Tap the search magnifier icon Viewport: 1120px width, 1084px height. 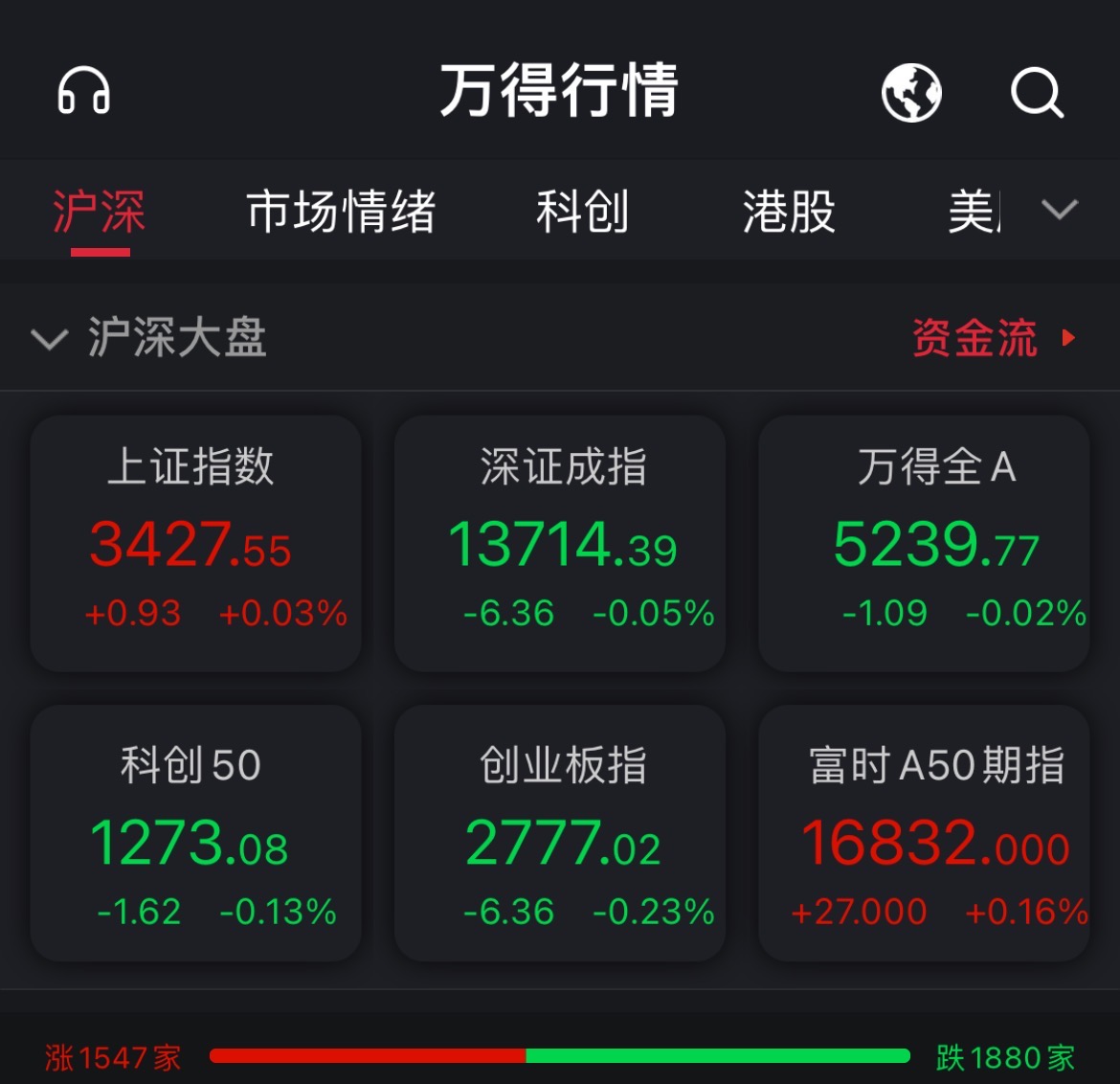click(x=1037, y=93)
